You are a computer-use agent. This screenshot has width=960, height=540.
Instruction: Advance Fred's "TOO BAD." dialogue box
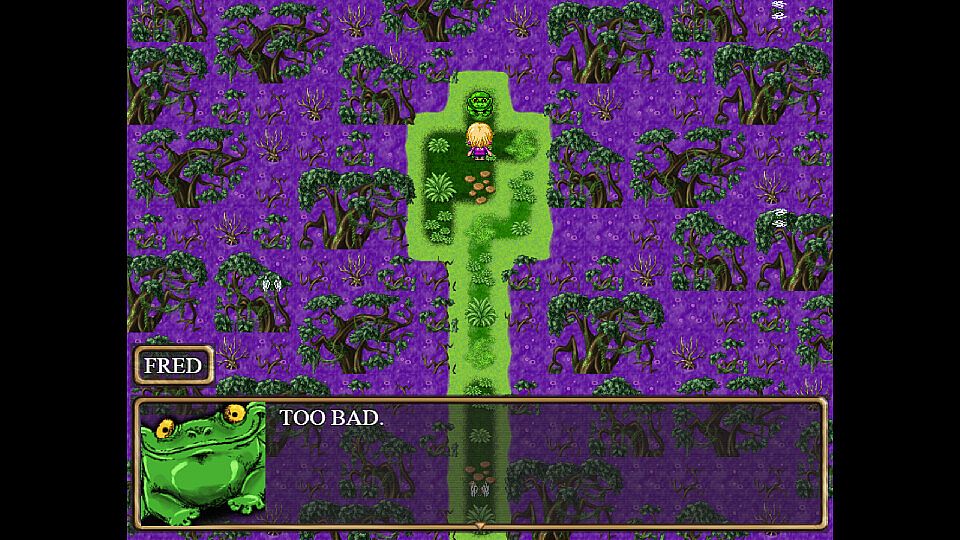[480, 463]
